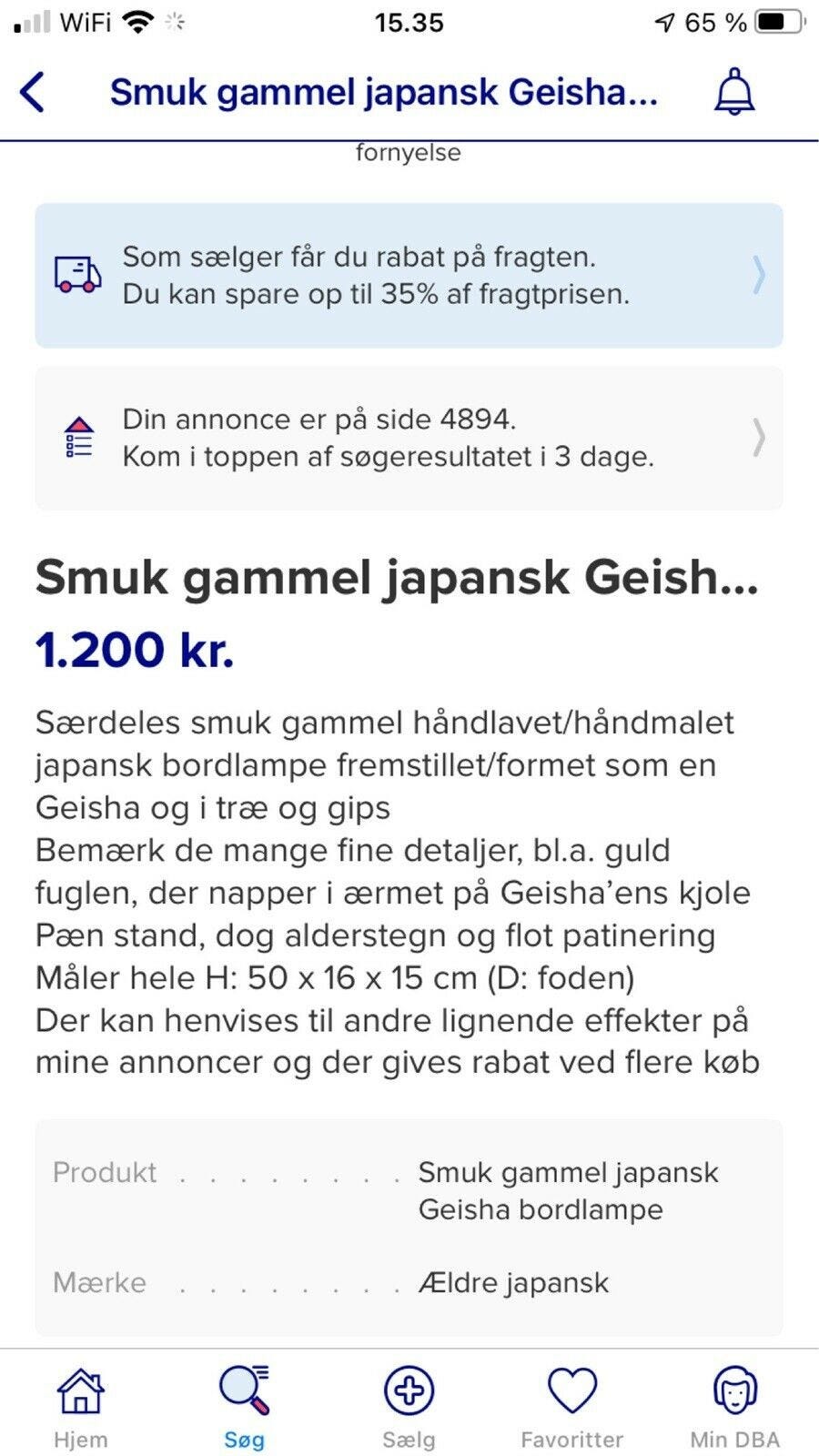Expand the 'Kom i toppen' offer chevron

click(x=758, y=438)
